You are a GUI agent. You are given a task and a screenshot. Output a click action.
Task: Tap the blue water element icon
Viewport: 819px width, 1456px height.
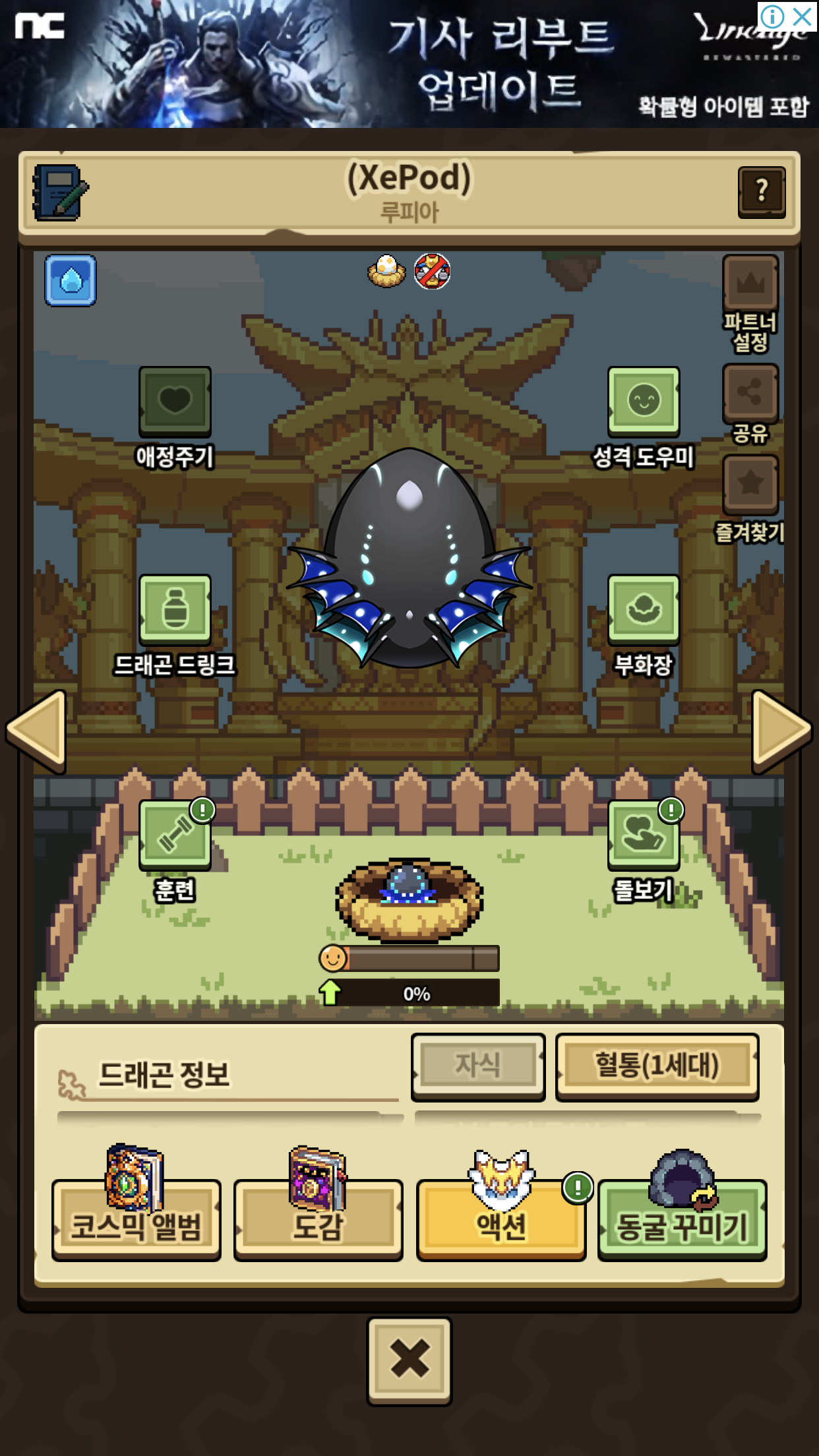point(71,280)
